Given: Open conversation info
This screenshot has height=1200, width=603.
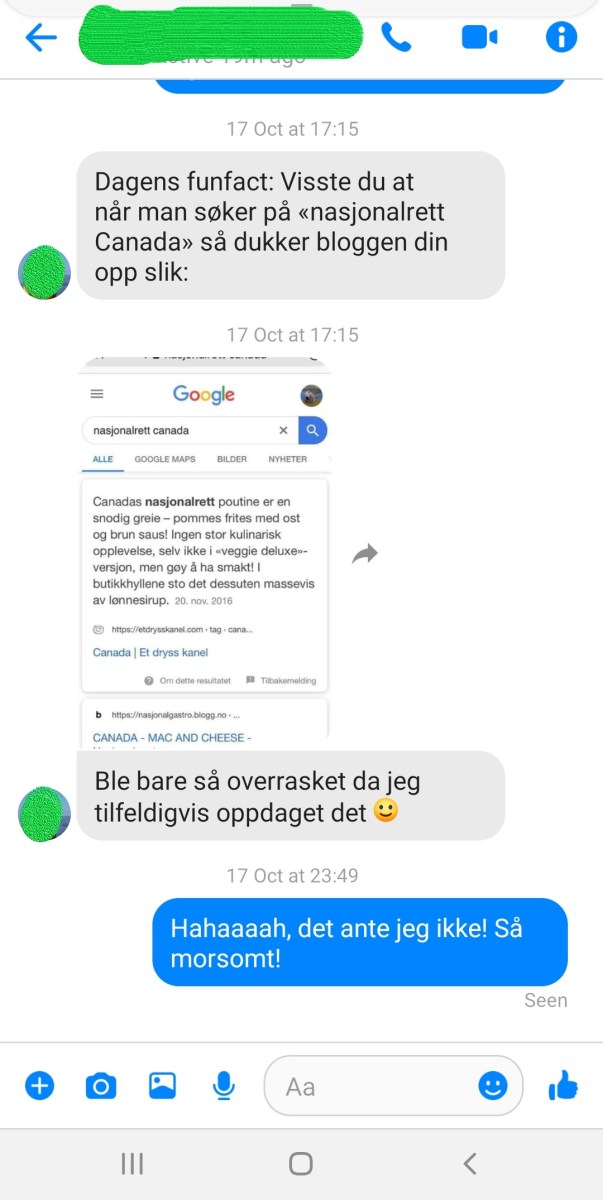Looking at the screenshot, I should coord(561,38).
